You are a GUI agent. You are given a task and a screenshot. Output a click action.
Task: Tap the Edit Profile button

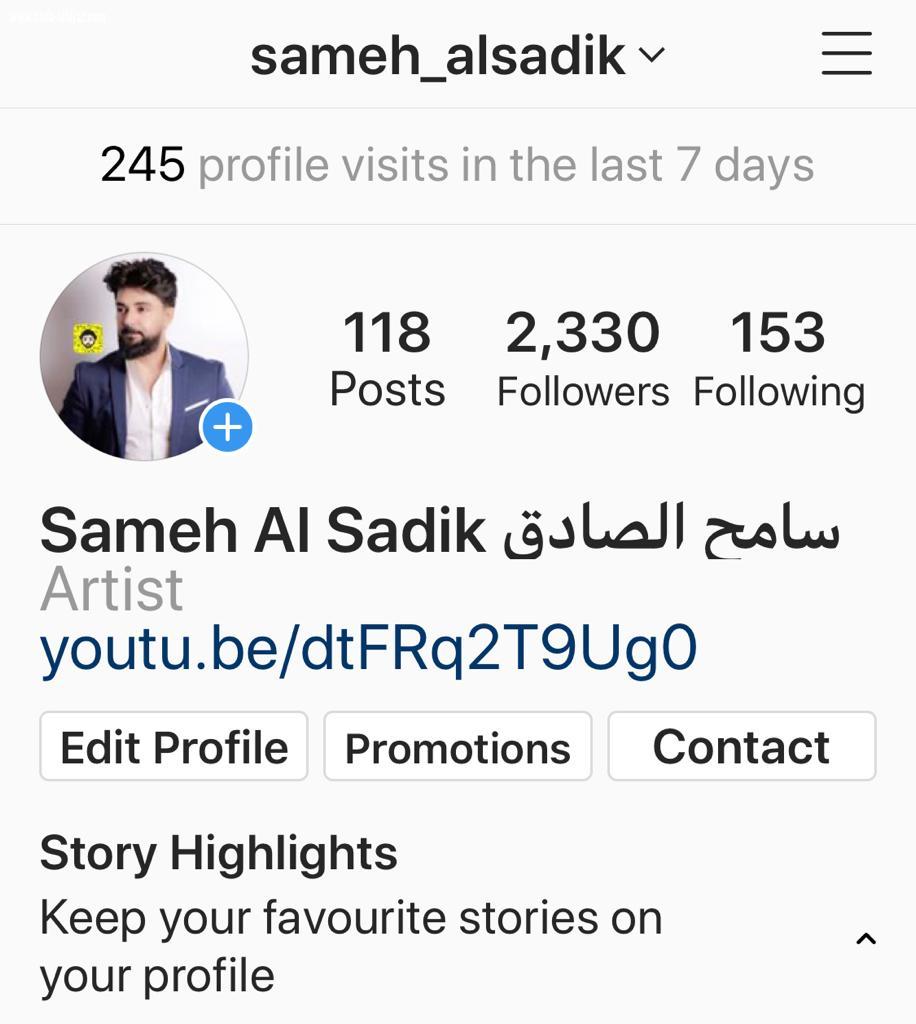pyautogui.click(x=174, y=747)
